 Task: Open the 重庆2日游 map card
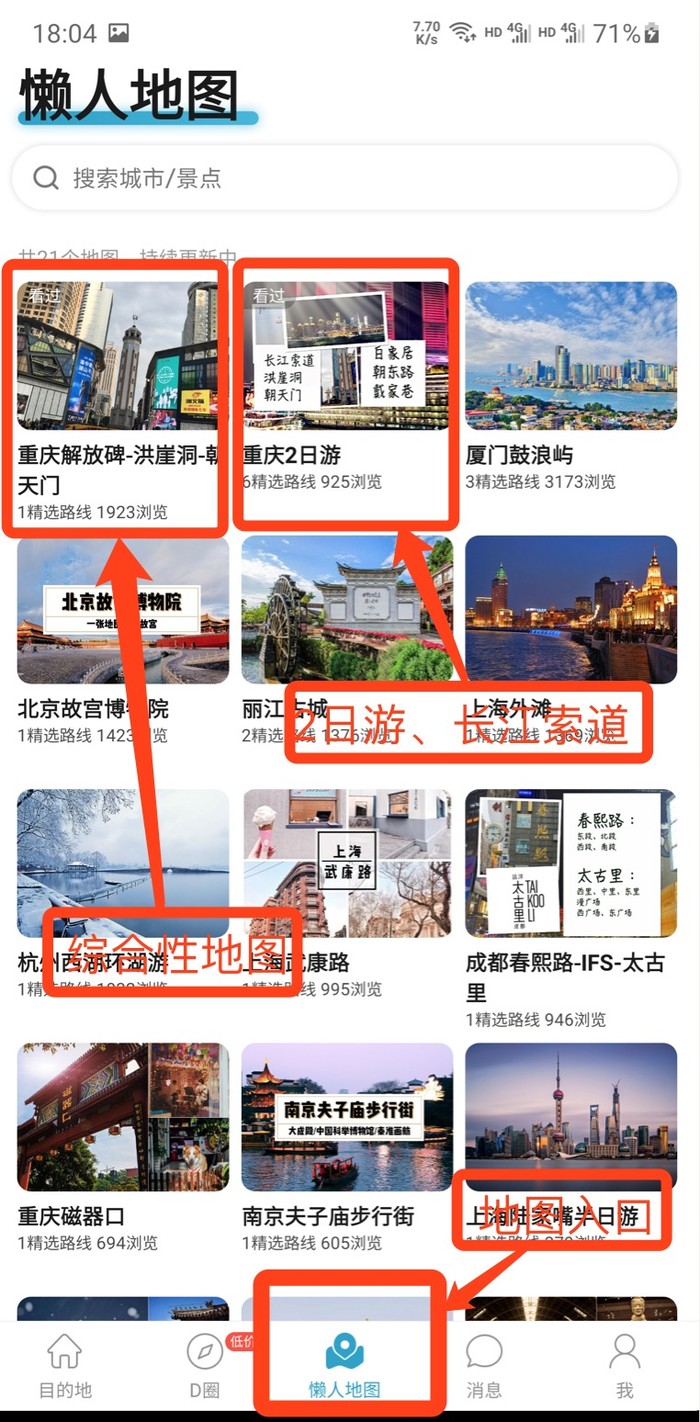click(346, 355)
